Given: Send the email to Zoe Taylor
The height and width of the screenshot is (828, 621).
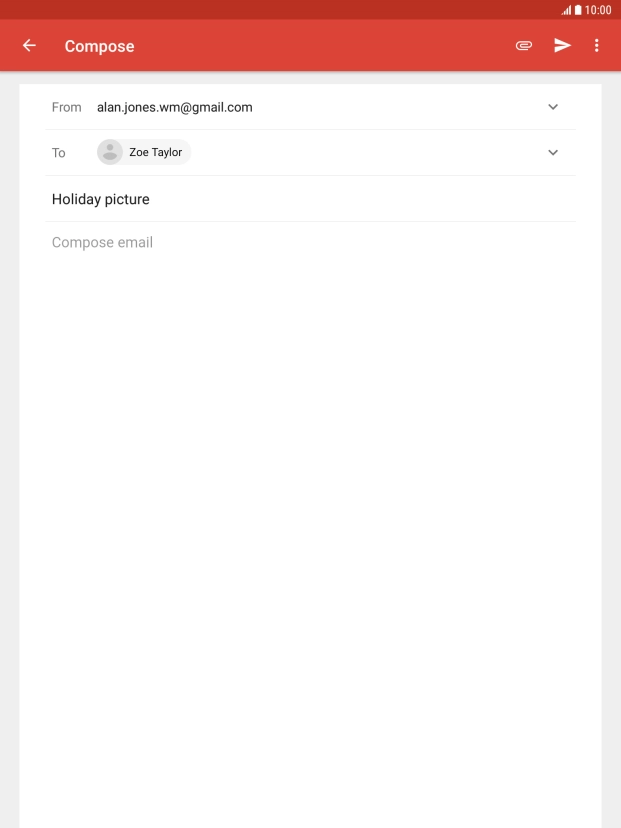Looking at the screenshot, I should tap(563, 46).
